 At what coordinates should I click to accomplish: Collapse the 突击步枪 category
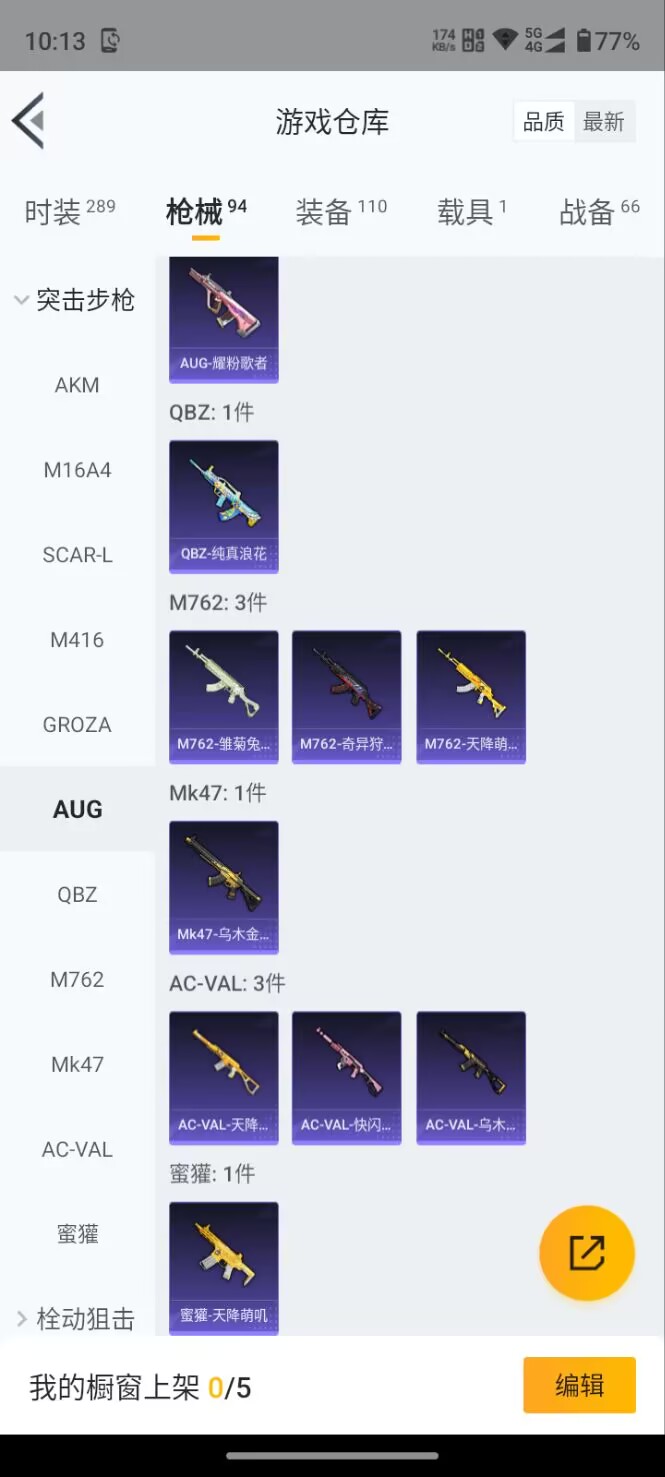coord(75,300)
